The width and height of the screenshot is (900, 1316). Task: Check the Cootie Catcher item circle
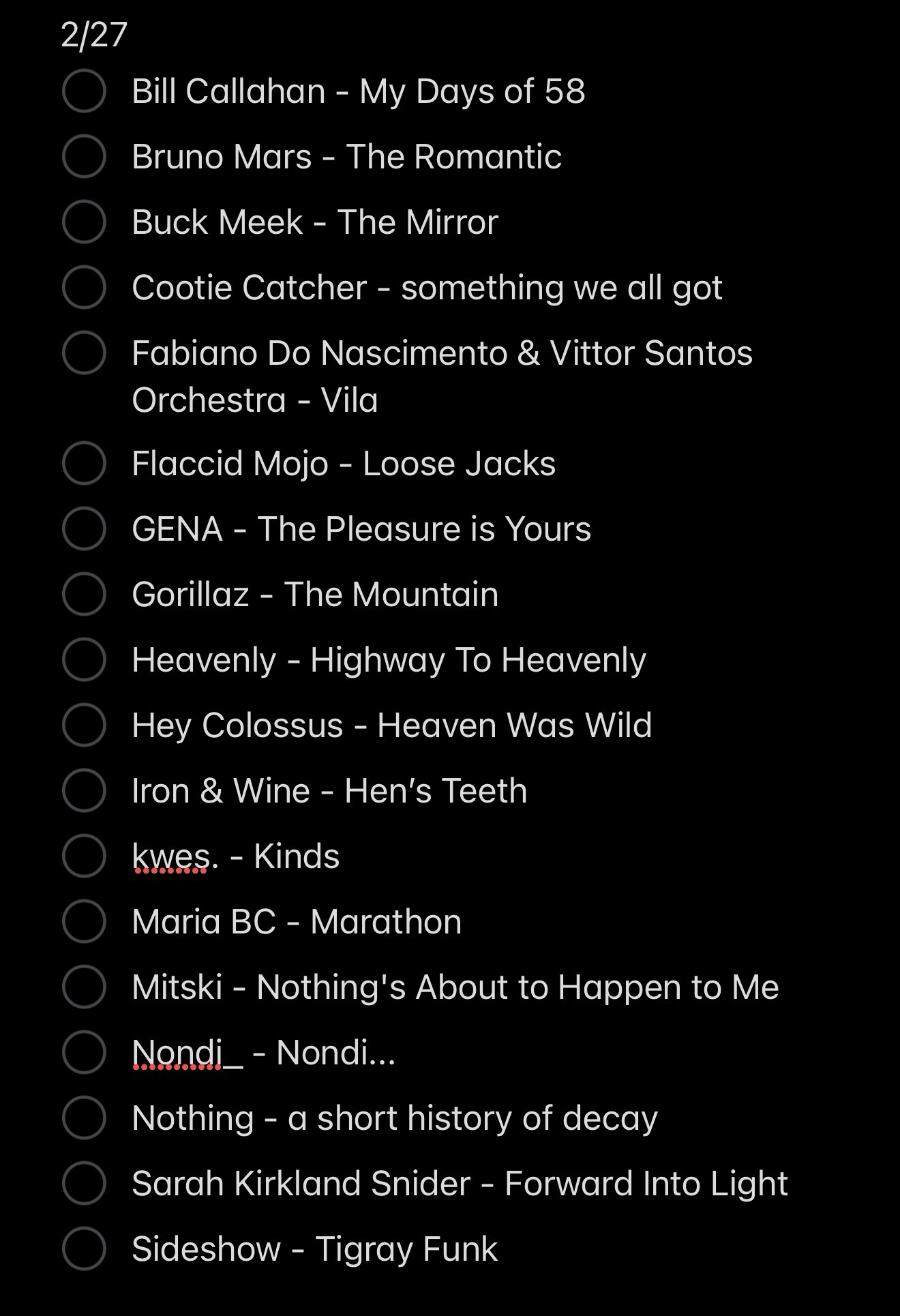click(84, 288)
